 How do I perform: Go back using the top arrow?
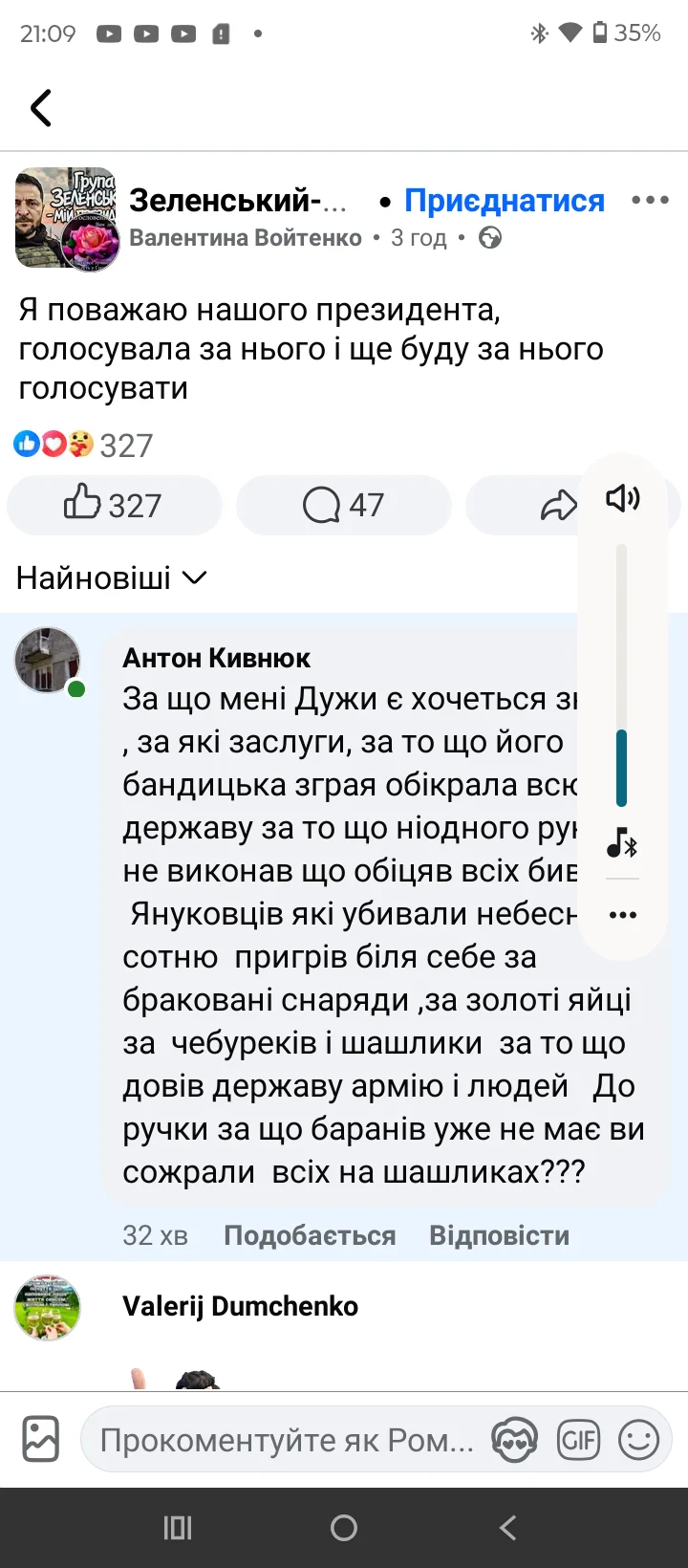(40, 108)
